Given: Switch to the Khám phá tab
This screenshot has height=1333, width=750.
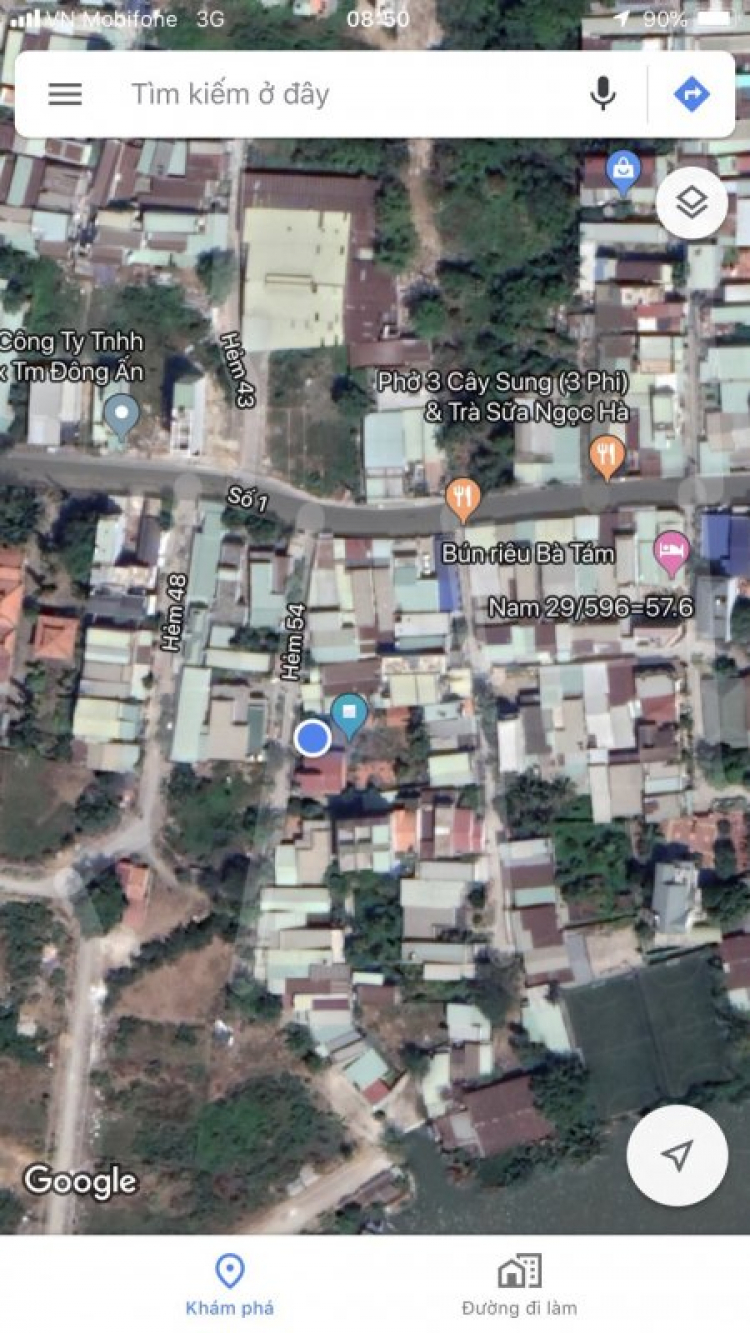Looking at the screenshot, I should tap(230, 1285).
